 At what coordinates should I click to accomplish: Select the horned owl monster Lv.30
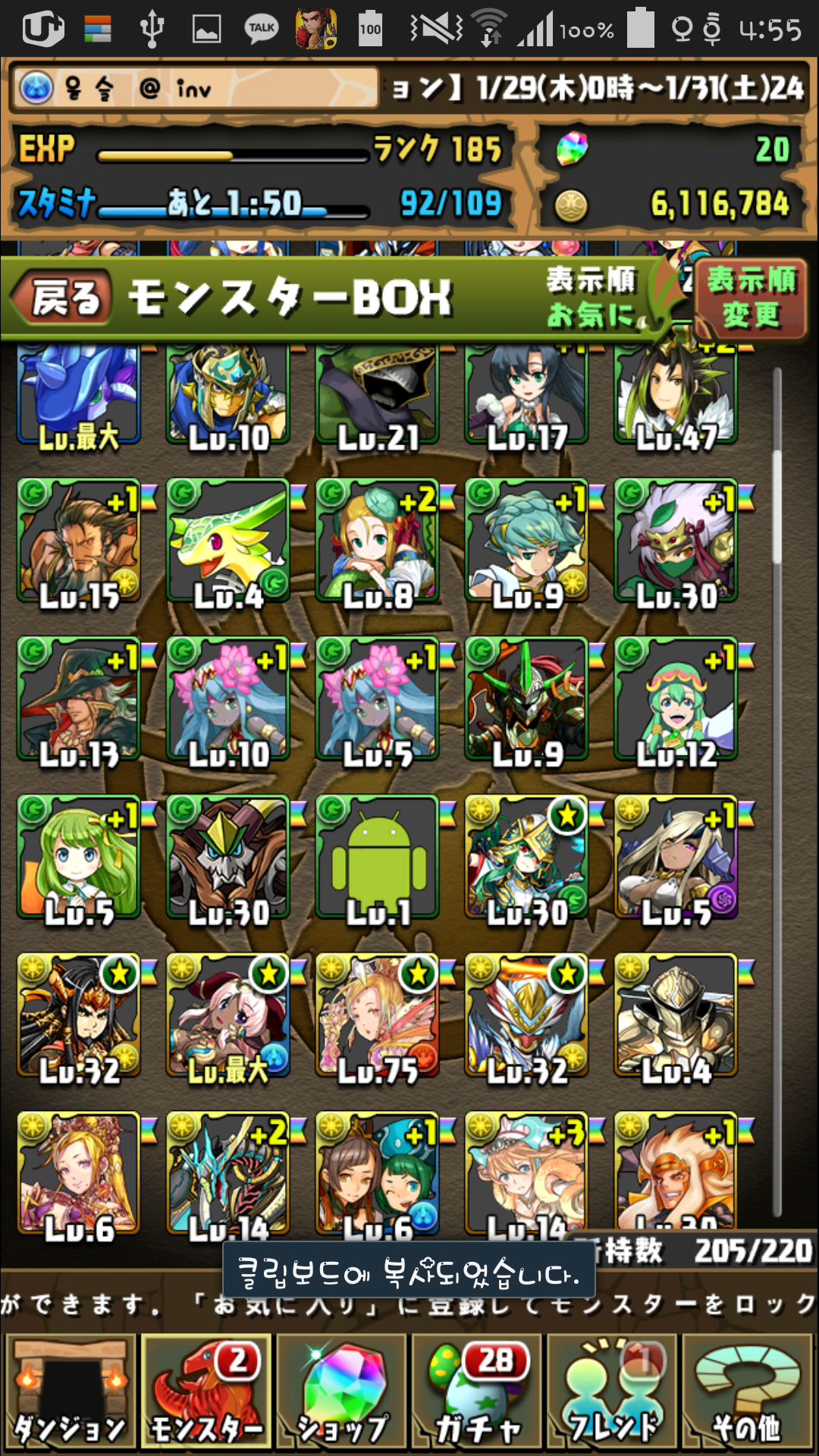pyautogui.click(x=228, y=857)
